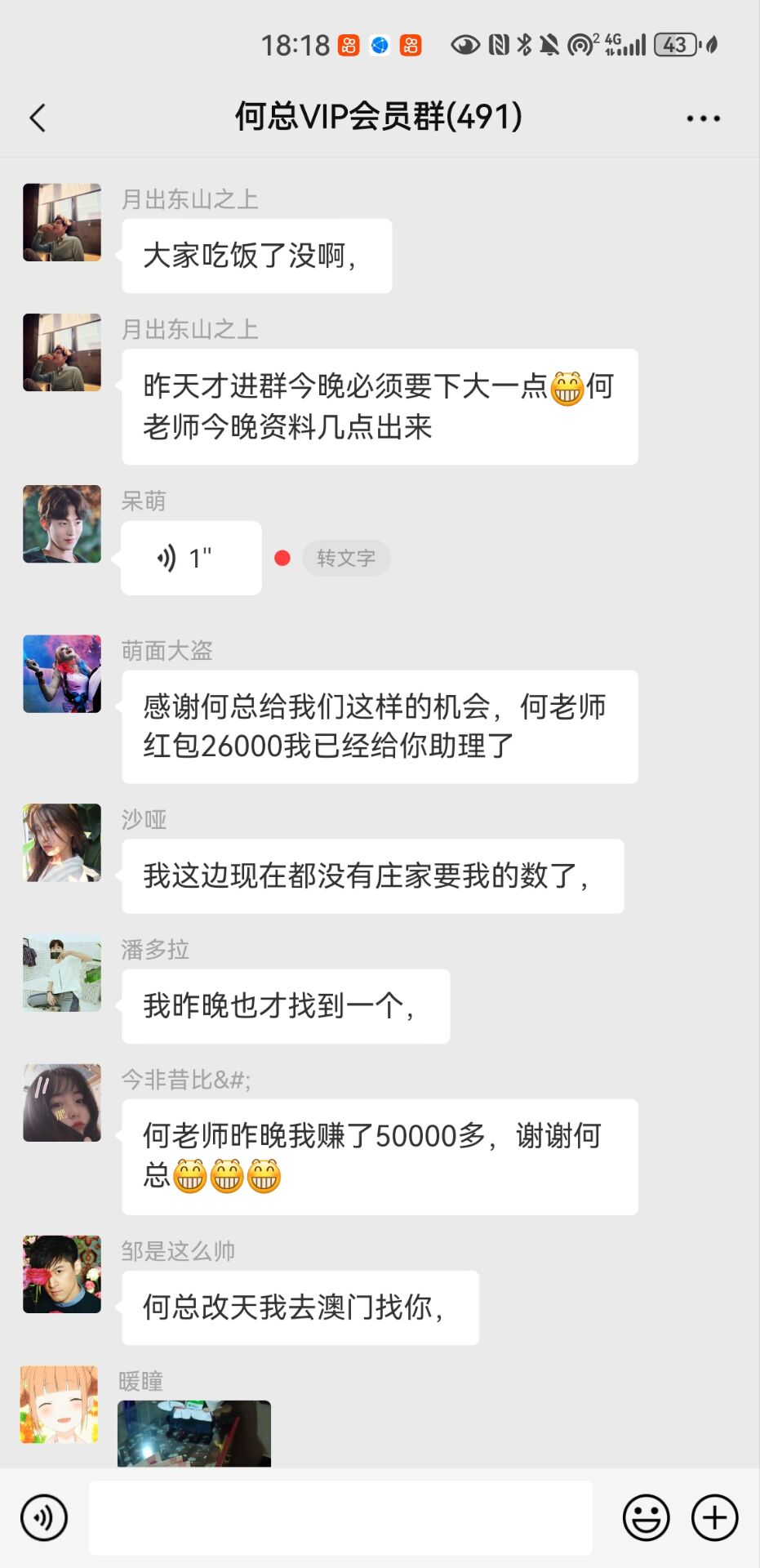The width and height of the screenshot is (760, 1568).
Task: Open the group chat overflow menu
Action: (x=703, y=118)
